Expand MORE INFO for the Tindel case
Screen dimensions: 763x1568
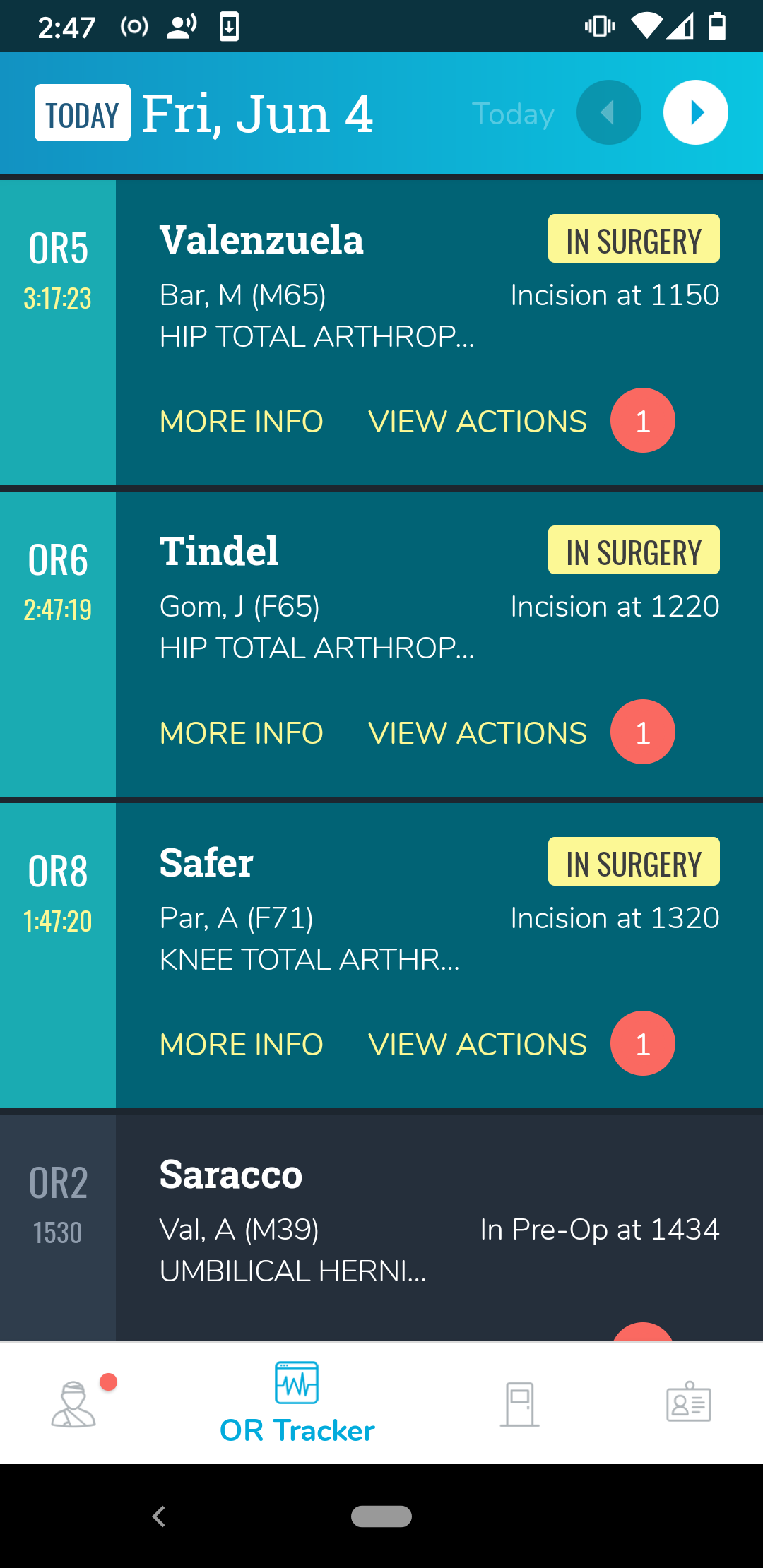pyautogui.click(x=240, y=732)
